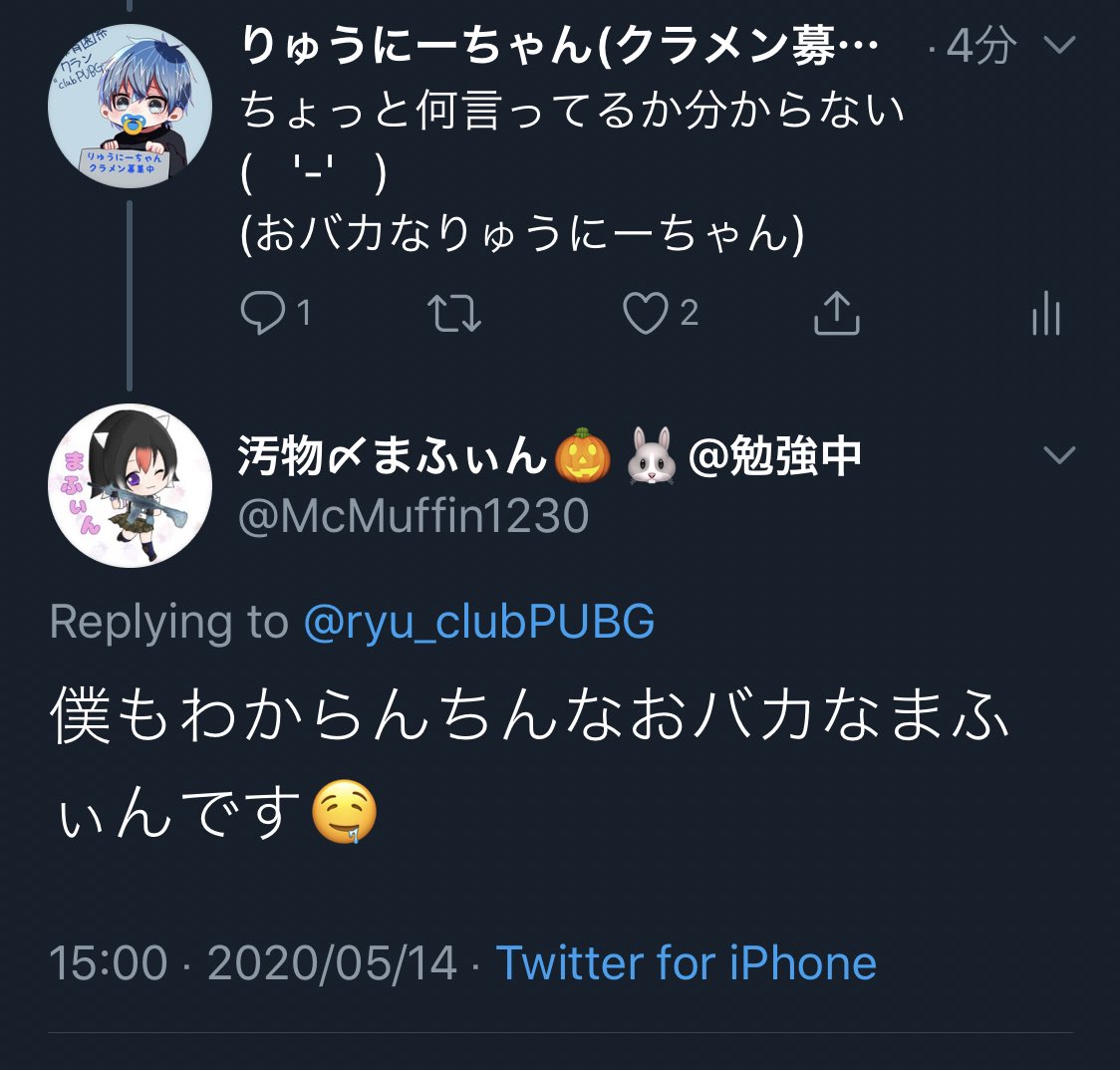Open the @ryu_clubPUBG mention link

click(x=479, y=622)
